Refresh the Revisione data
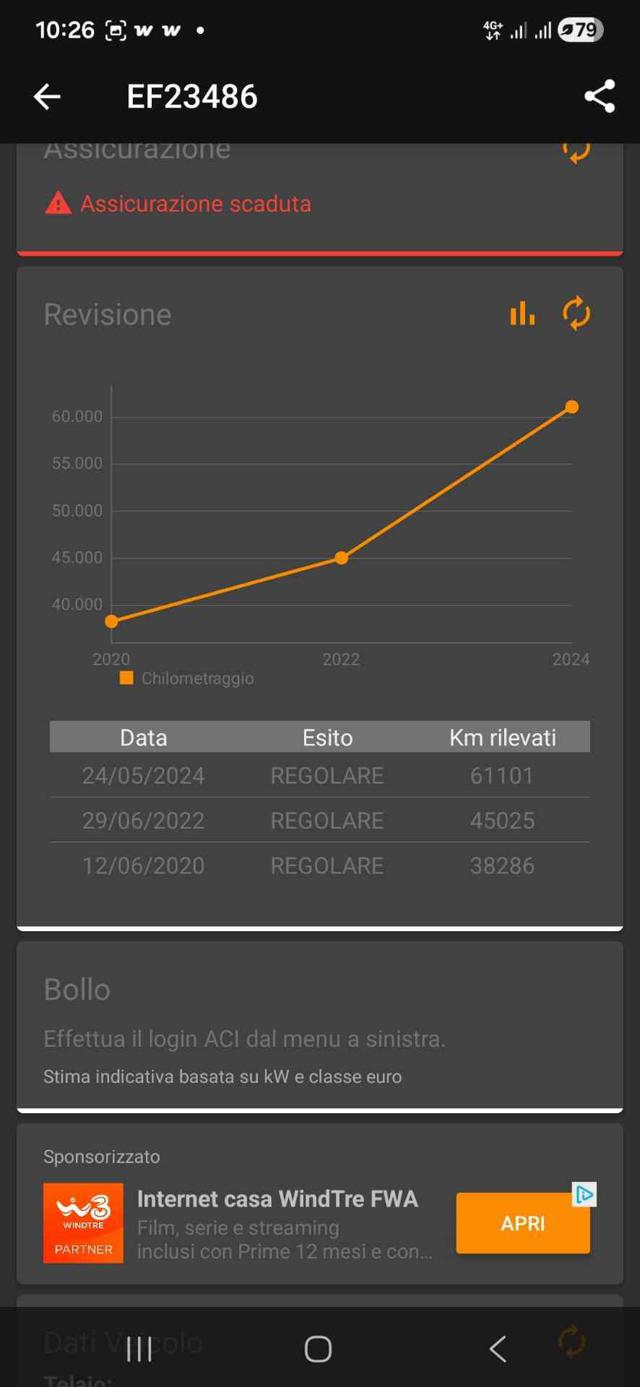 576,314
